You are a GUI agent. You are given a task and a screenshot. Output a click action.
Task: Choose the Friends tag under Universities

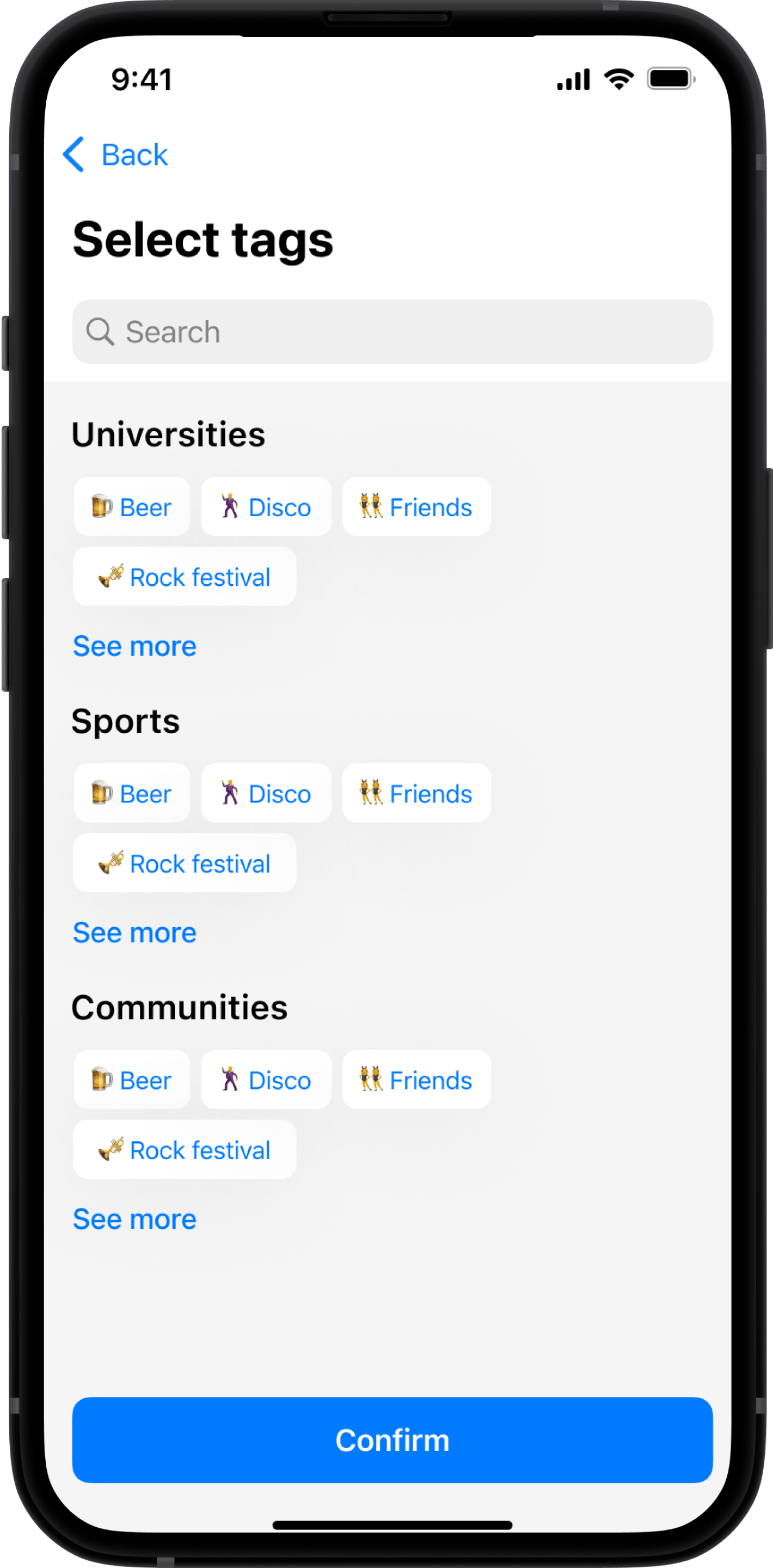[x=416, y=507]
